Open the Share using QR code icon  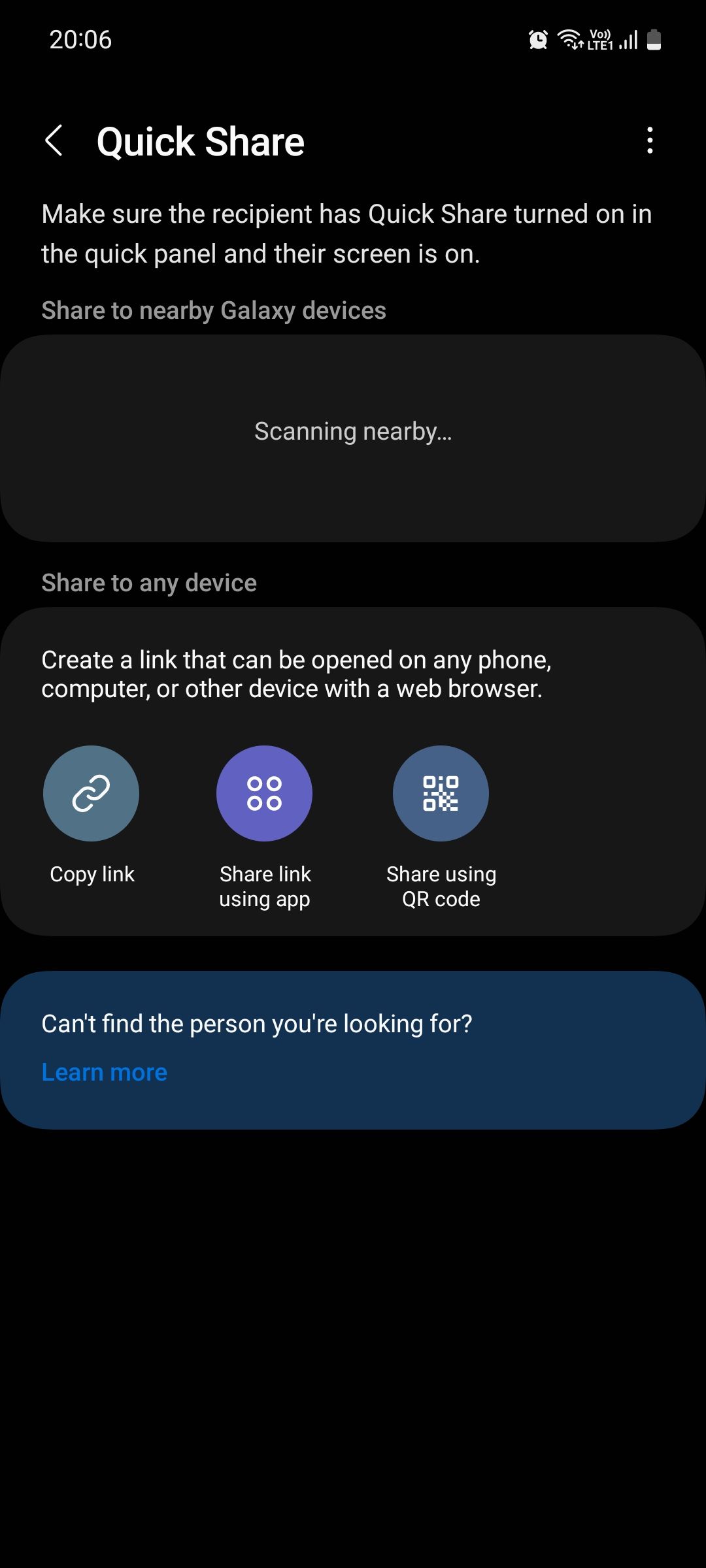point(441,793)
